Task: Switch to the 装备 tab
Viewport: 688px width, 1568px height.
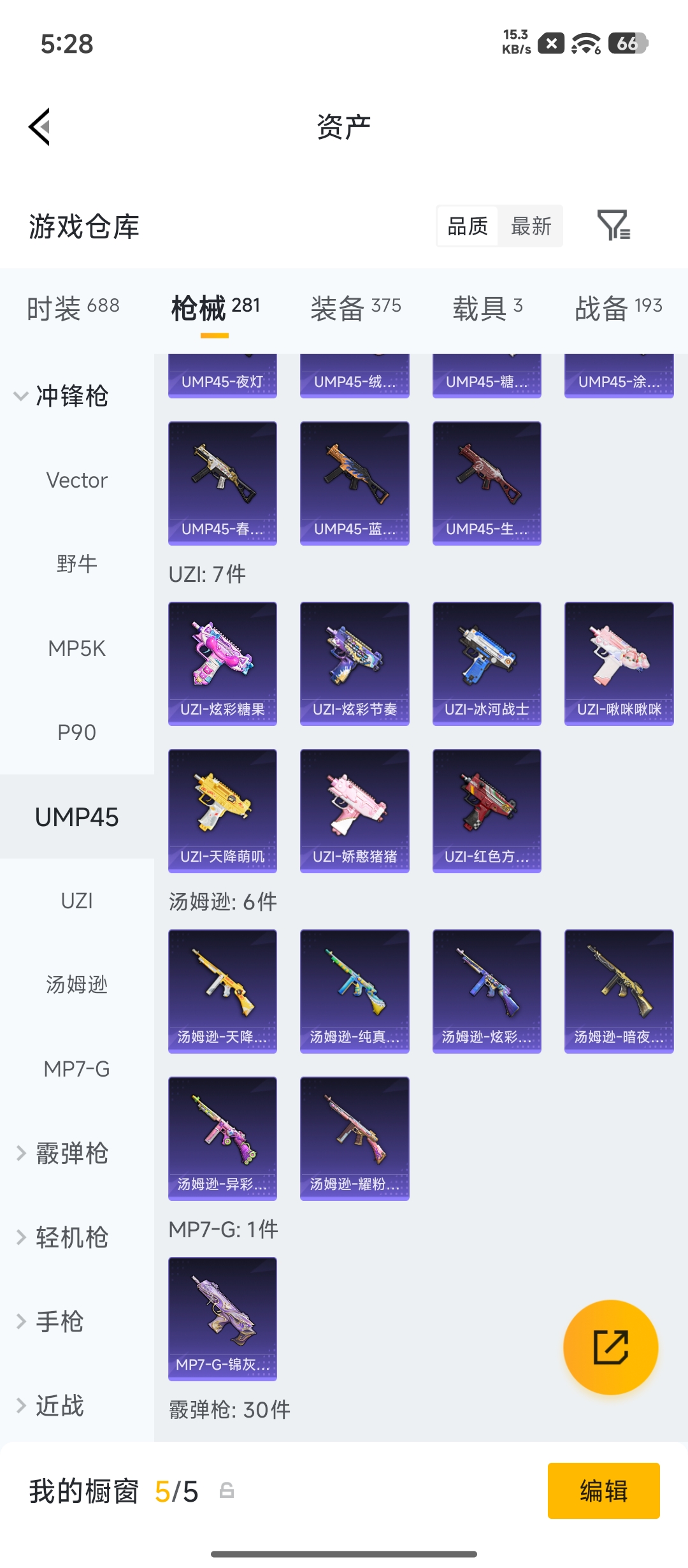Action: (x=356, y=309)
